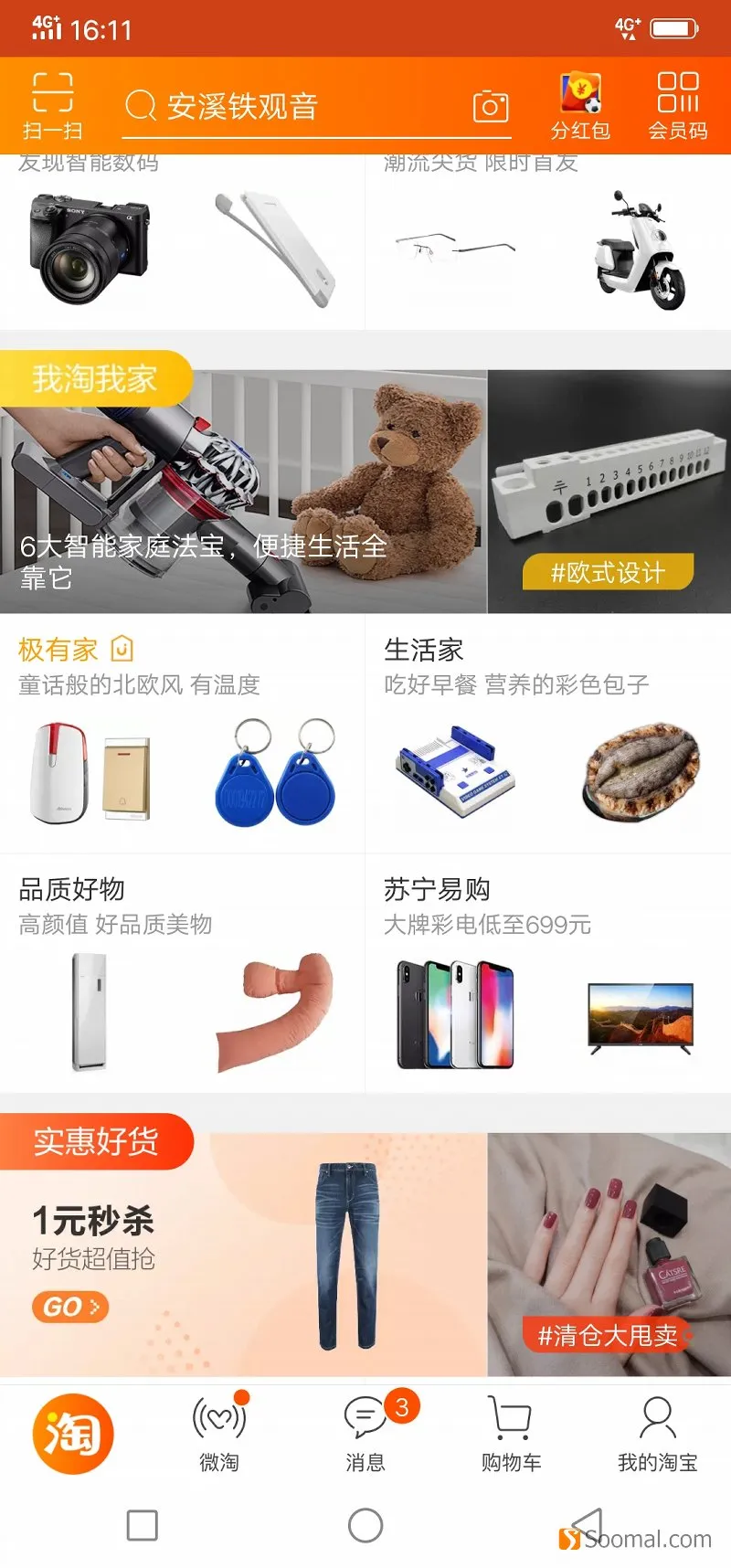
Task: Open the 生活家 section
Action: pos(548,734)
